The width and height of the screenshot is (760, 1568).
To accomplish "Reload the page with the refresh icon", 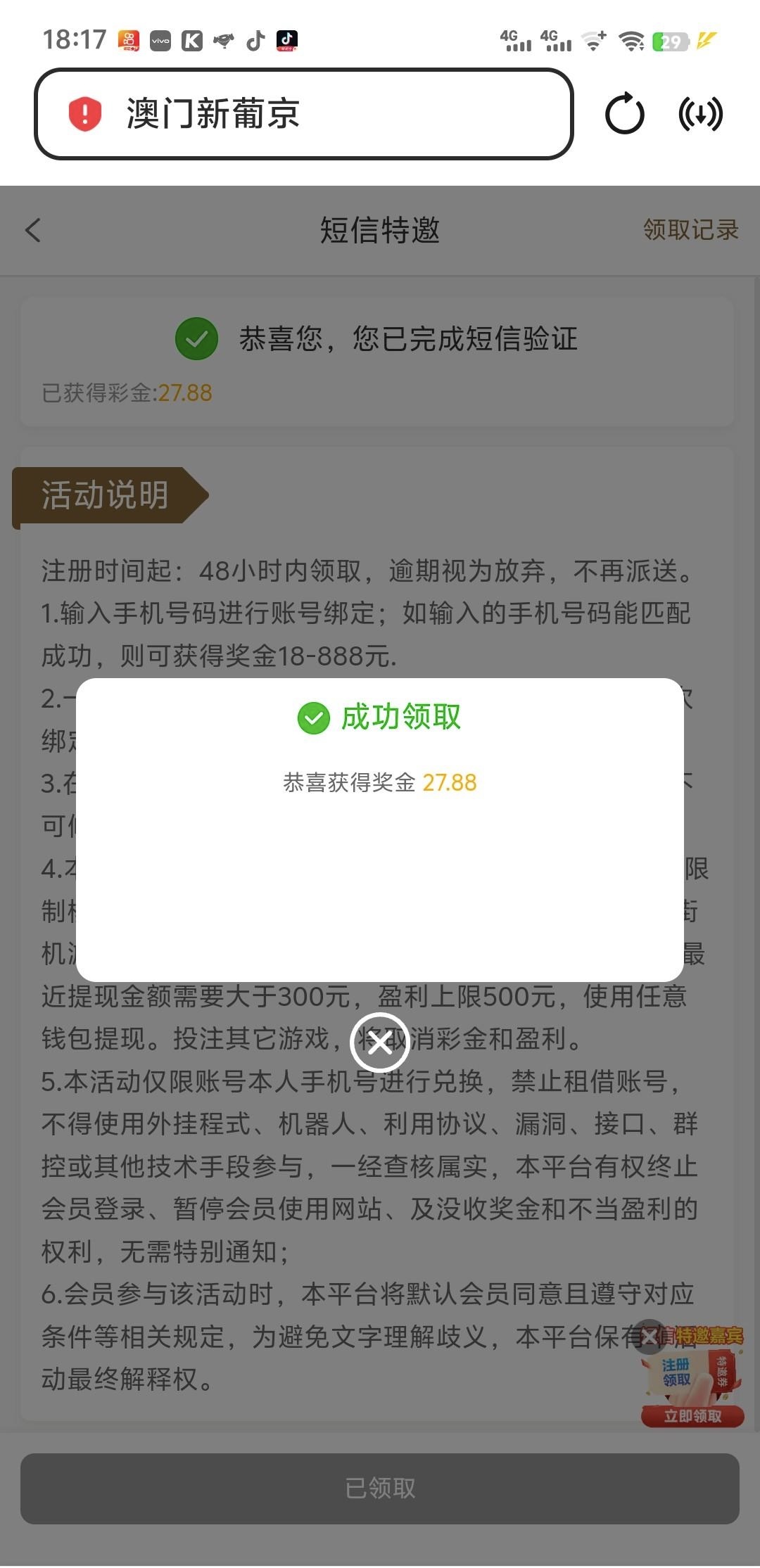I will pyautogui.click(x=624, y=114).
